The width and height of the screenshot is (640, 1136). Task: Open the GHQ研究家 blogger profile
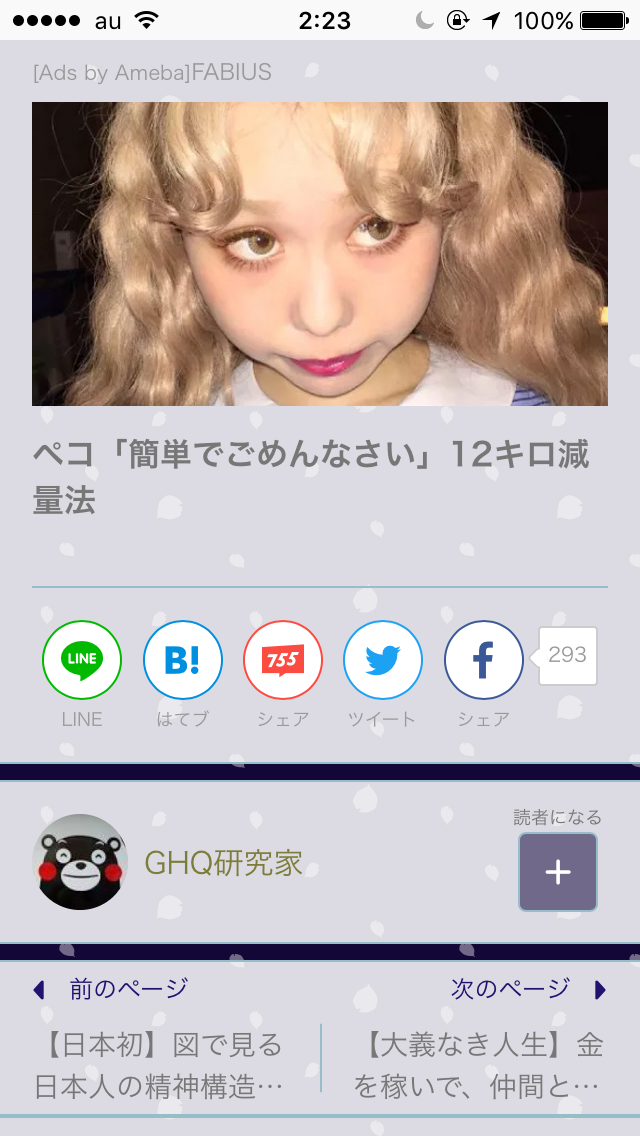point(223,863)
